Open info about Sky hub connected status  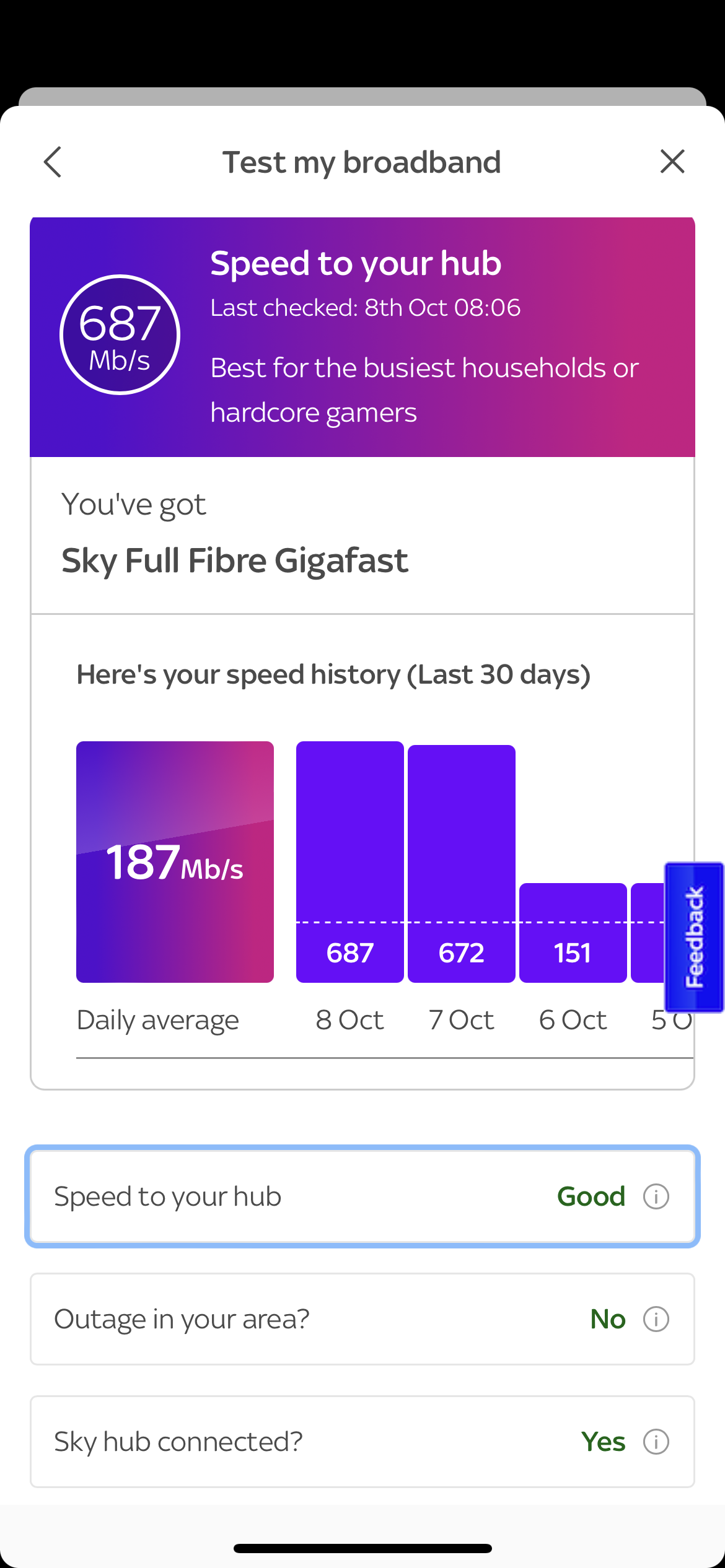click(655, 1442)
